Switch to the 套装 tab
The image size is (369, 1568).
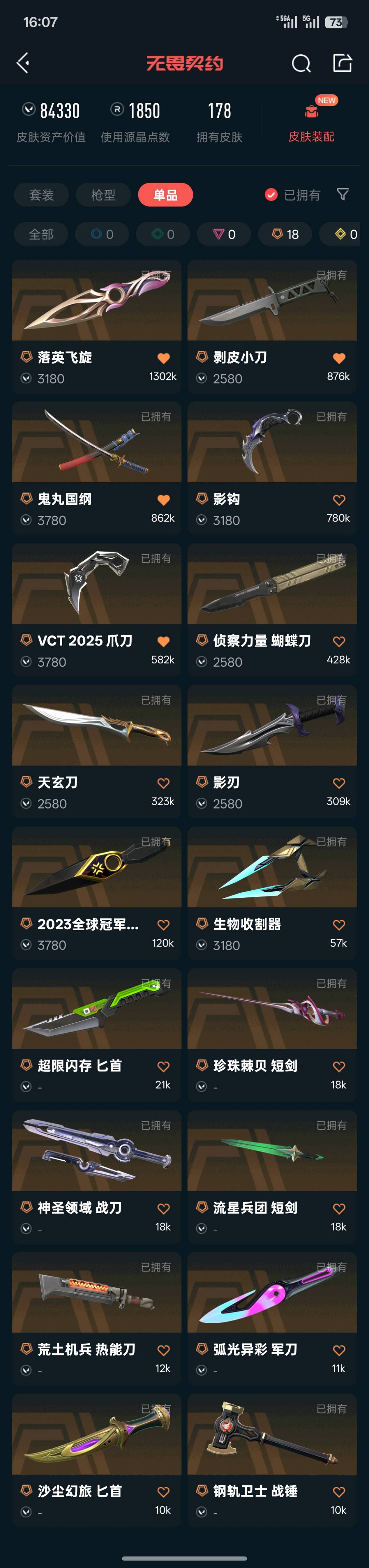point(41,195)
